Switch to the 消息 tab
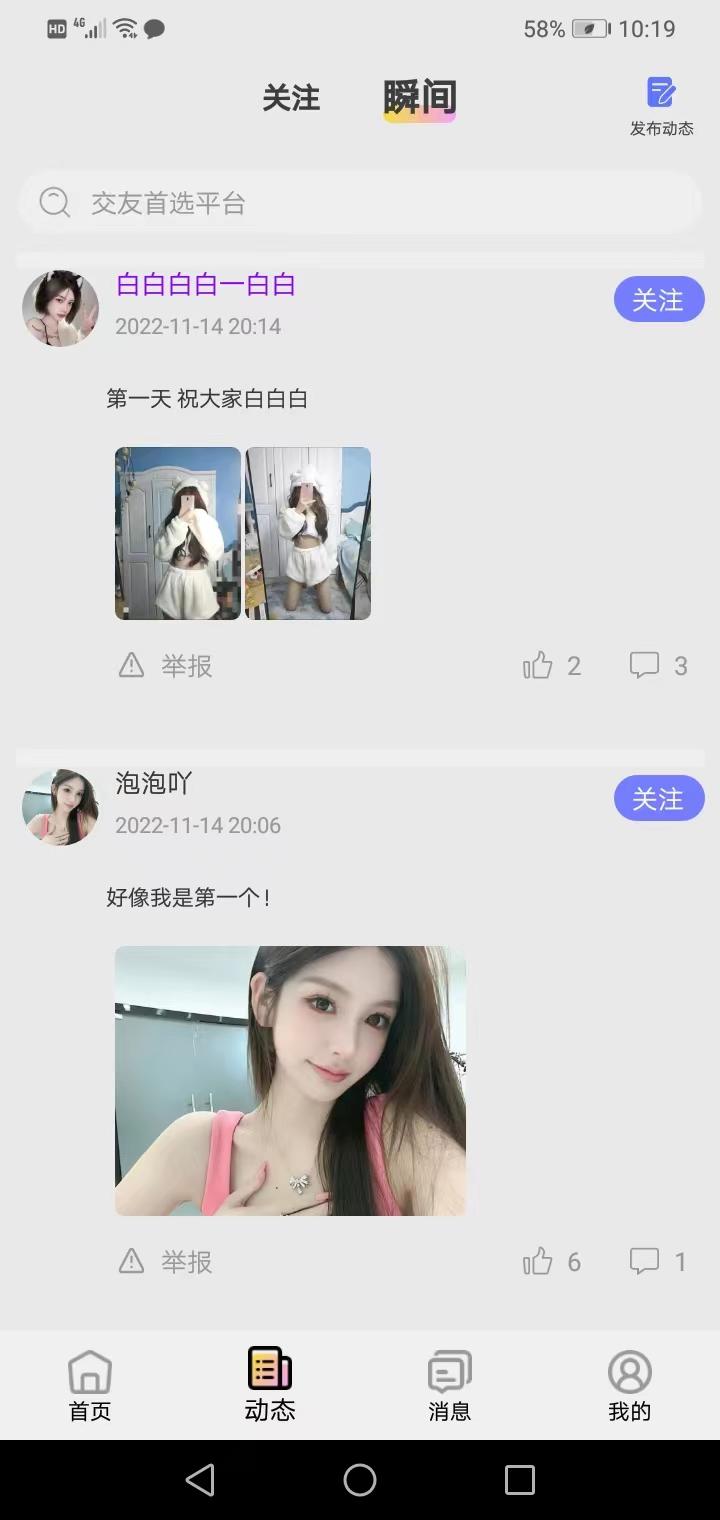 449,1385
